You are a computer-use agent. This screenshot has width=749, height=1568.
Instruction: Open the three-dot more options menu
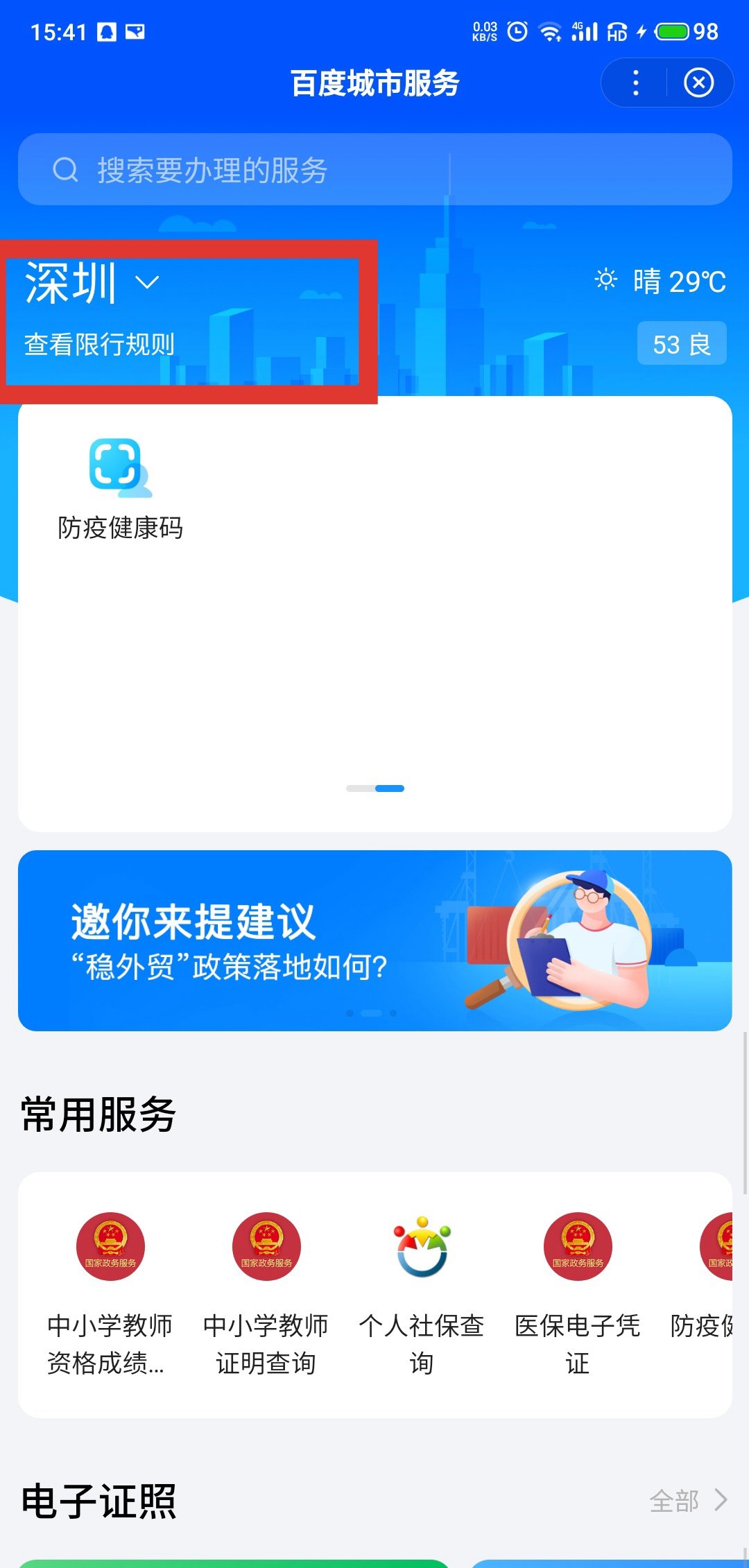point(635,83)
